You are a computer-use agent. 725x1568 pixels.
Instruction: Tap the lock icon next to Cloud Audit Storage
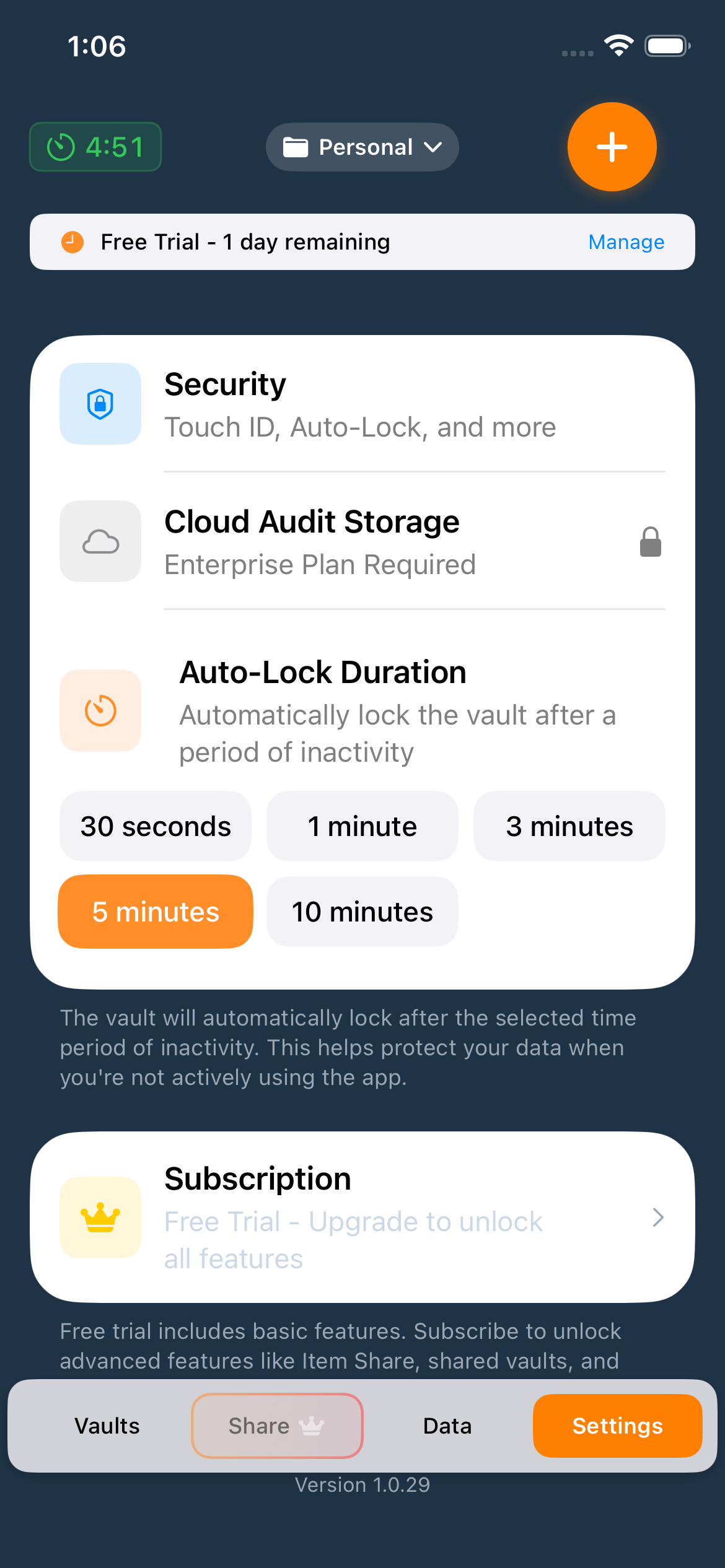[x=649, y=541]
